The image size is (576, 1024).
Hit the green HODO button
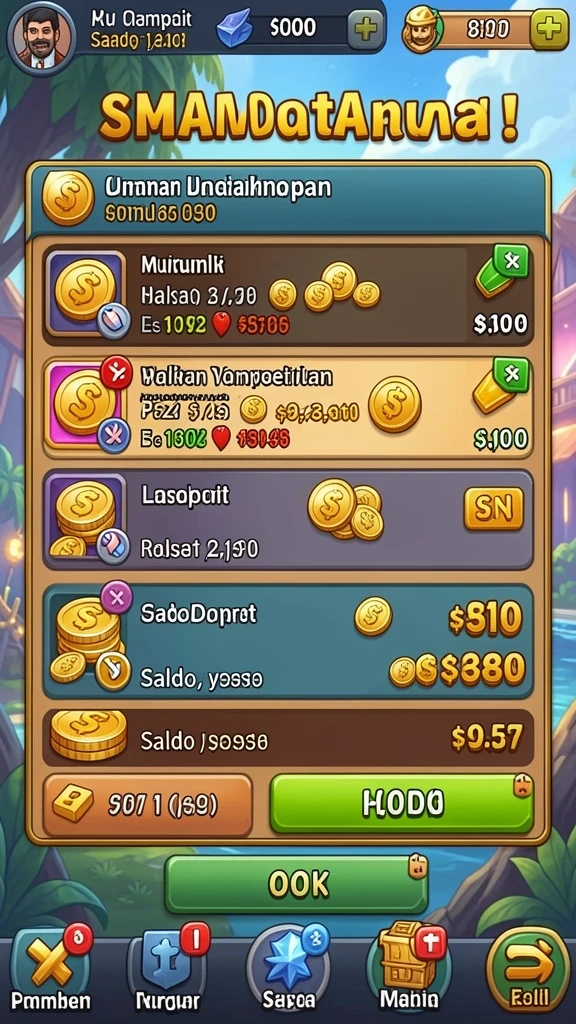(x=402, y=803)
